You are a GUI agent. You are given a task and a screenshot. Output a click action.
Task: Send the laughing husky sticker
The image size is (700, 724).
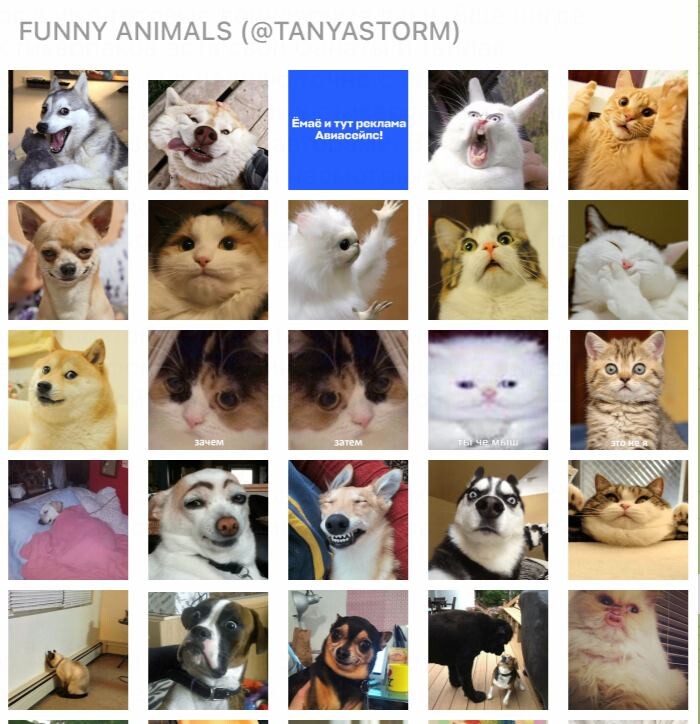[x=68, y=130]
